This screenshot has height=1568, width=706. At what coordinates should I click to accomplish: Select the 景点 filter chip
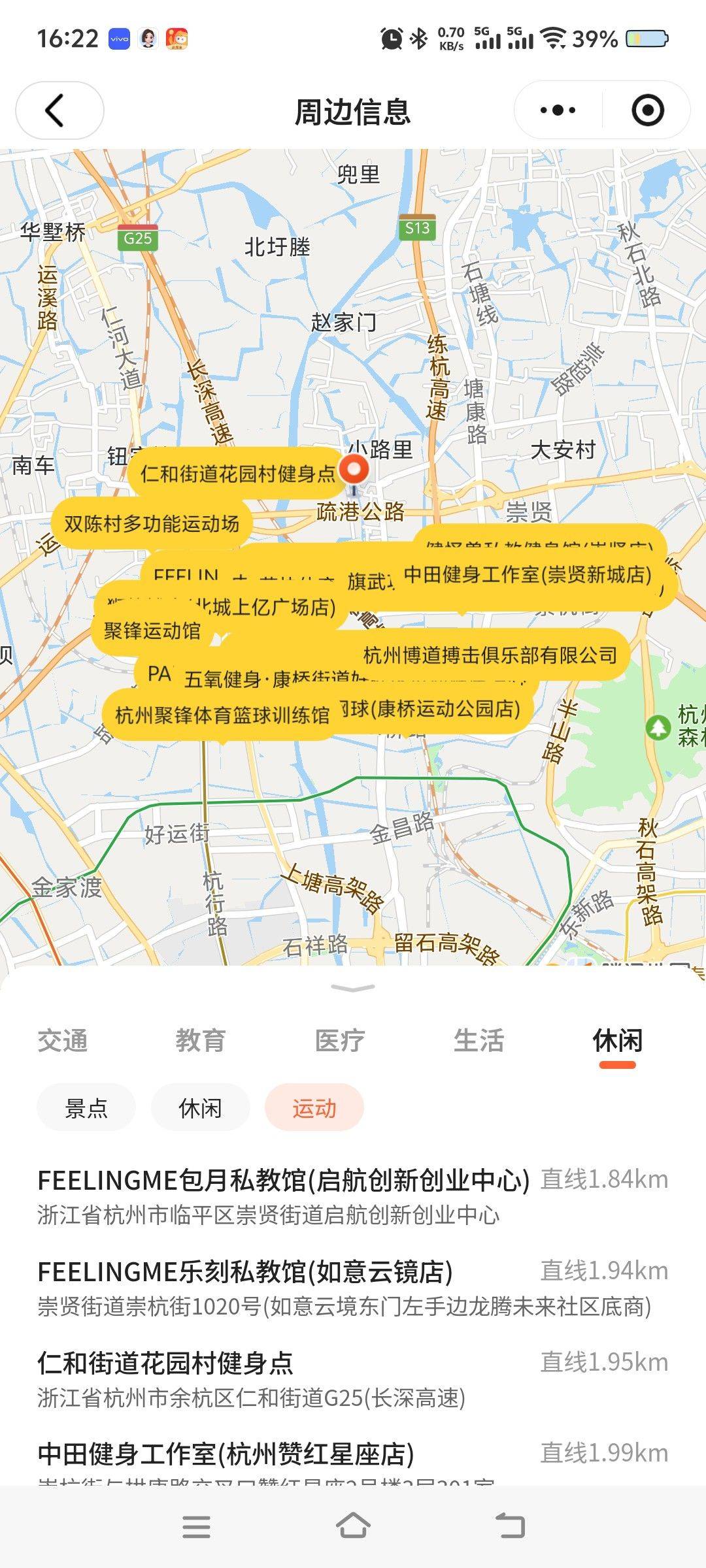(86, 1108)
